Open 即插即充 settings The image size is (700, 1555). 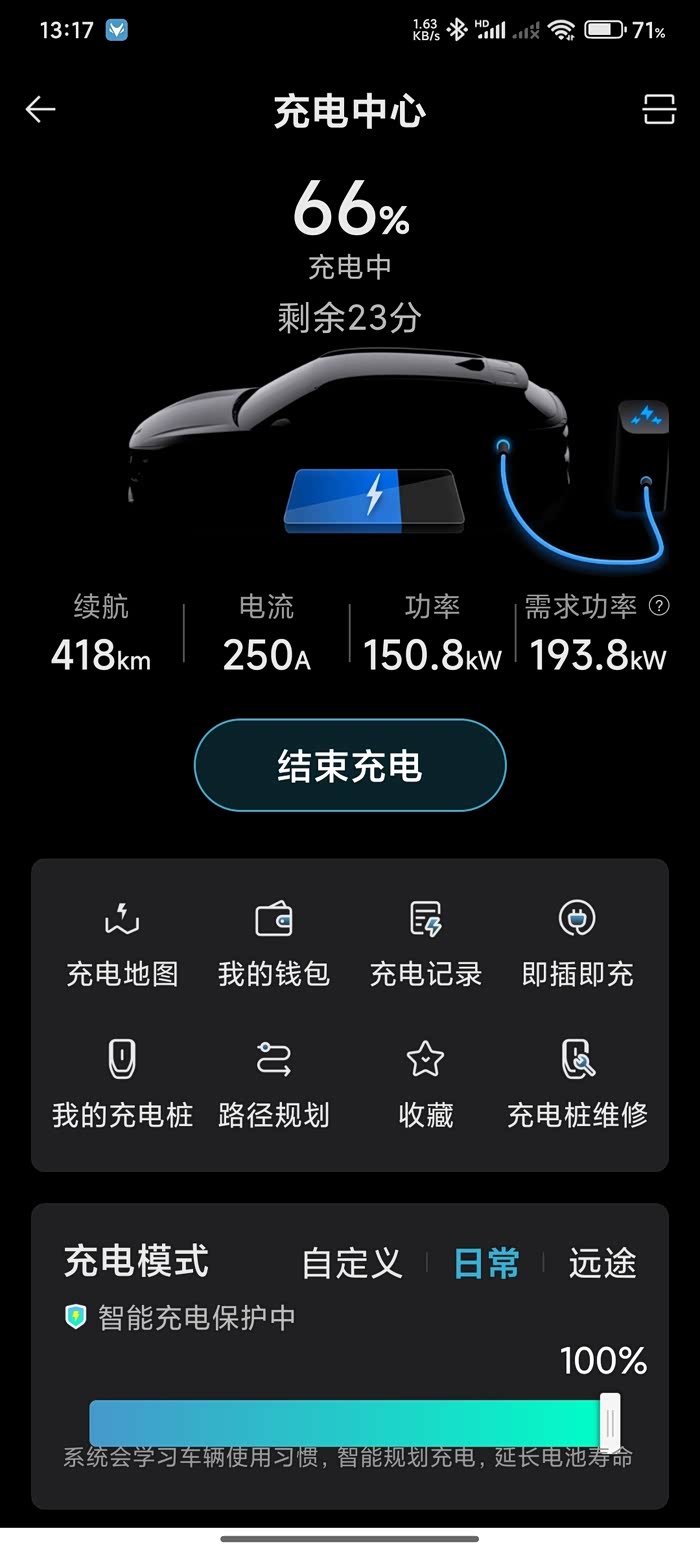578,943
